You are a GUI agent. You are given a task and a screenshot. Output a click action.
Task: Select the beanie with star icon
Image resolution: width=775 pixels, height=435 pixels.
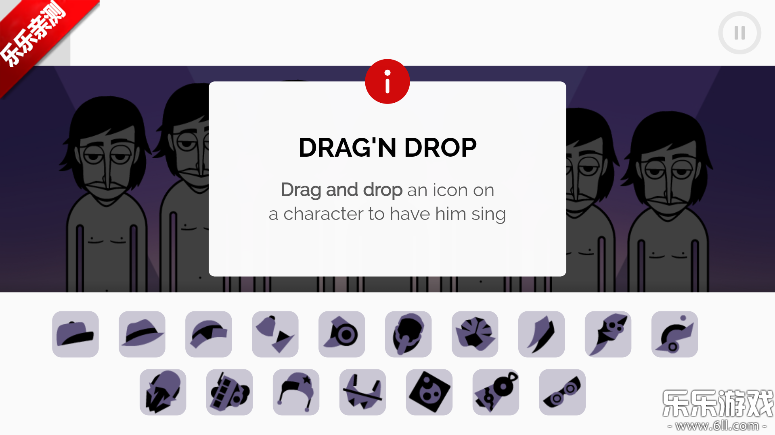[296, 392]
